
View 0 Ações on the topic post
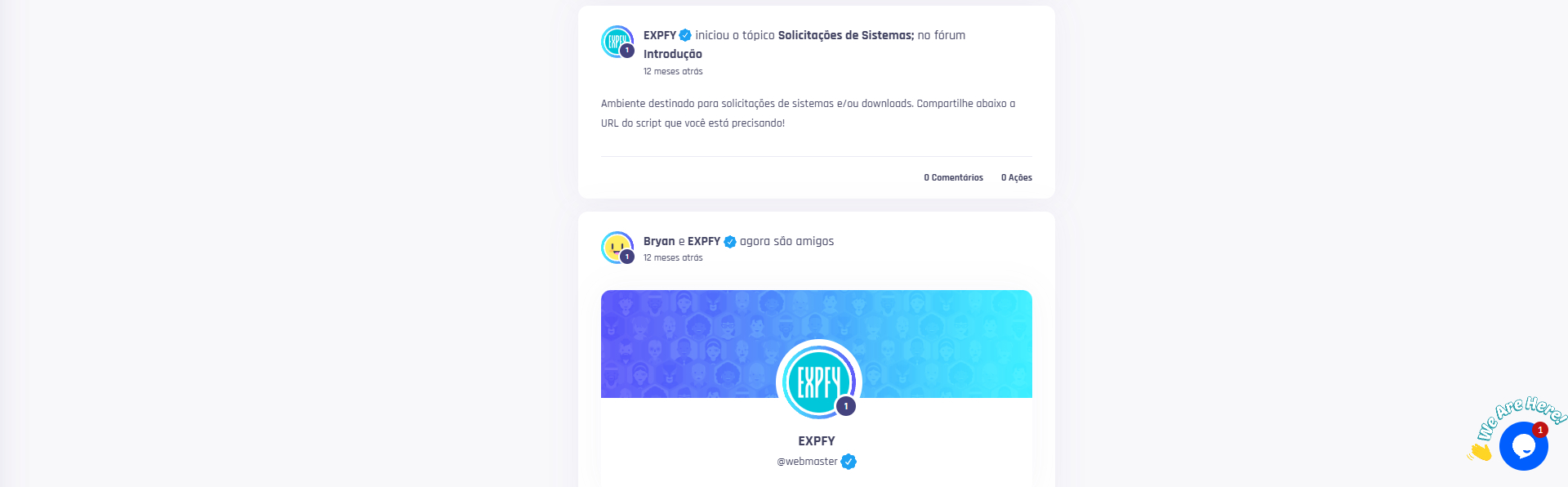[1016, 177]
